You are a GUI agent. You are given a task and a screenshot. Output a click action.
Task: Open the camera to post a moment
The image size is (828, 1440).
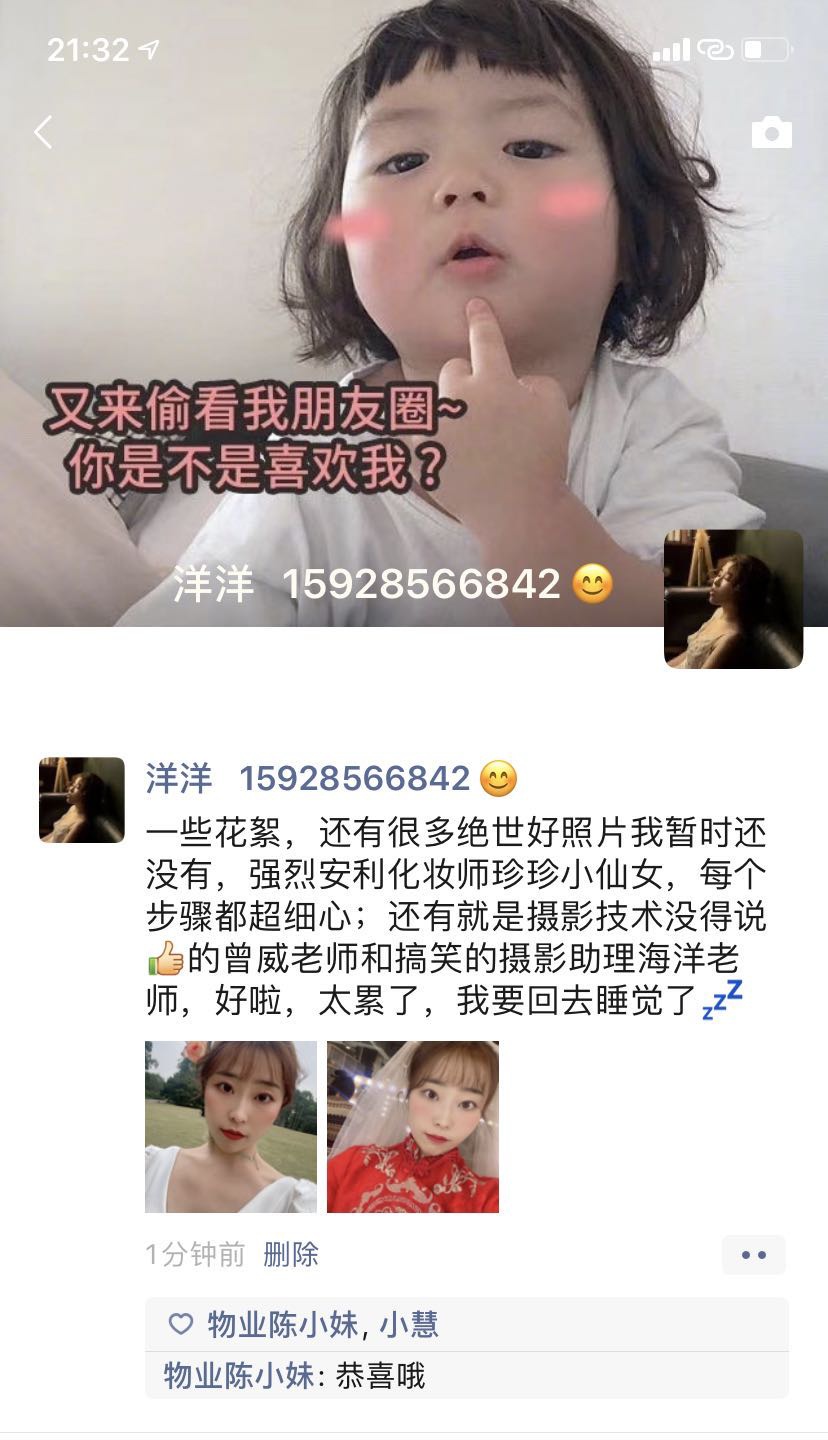(x=771, y=133)
